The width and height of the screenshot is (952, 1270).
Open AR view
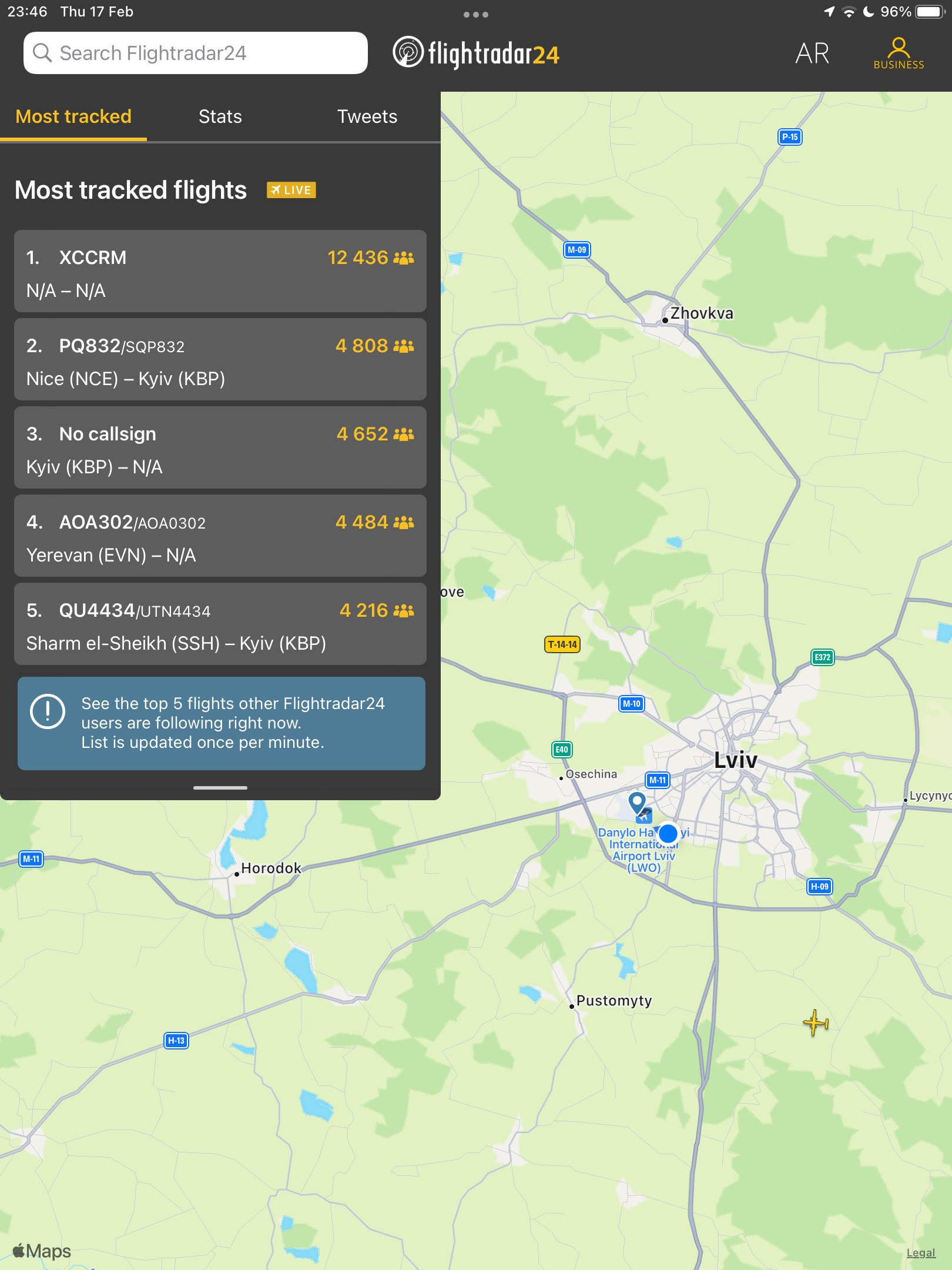pos(812,54)
